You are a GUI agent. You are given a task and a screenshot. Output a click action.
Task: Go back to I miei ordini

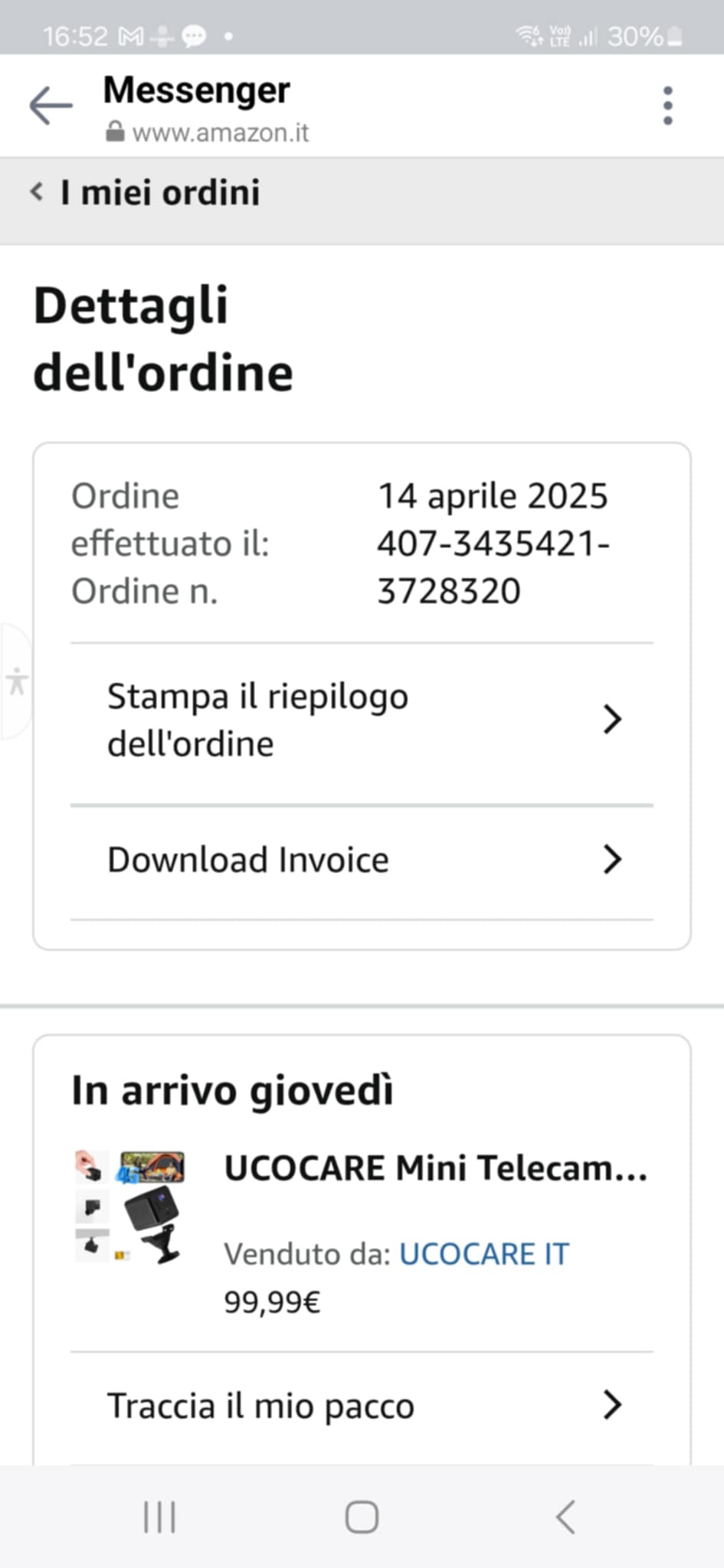coord(146,193)
